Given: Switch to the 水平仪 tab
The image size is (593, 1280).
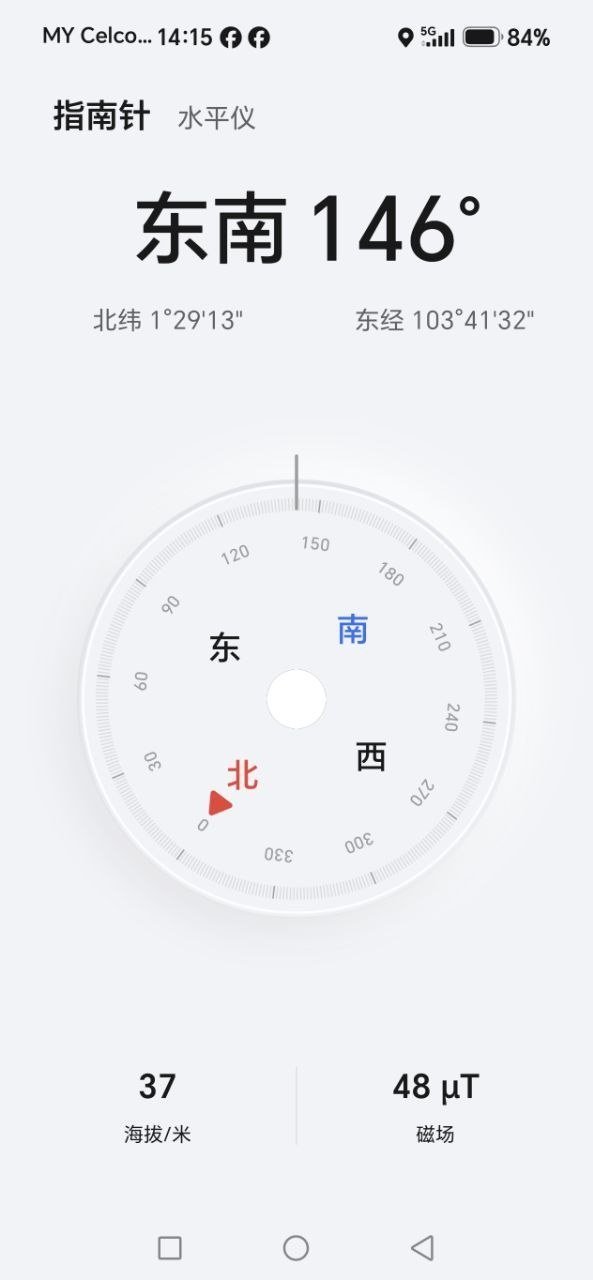Looking at the screenshot, I should pyautogui.click(x=216, y=118).
